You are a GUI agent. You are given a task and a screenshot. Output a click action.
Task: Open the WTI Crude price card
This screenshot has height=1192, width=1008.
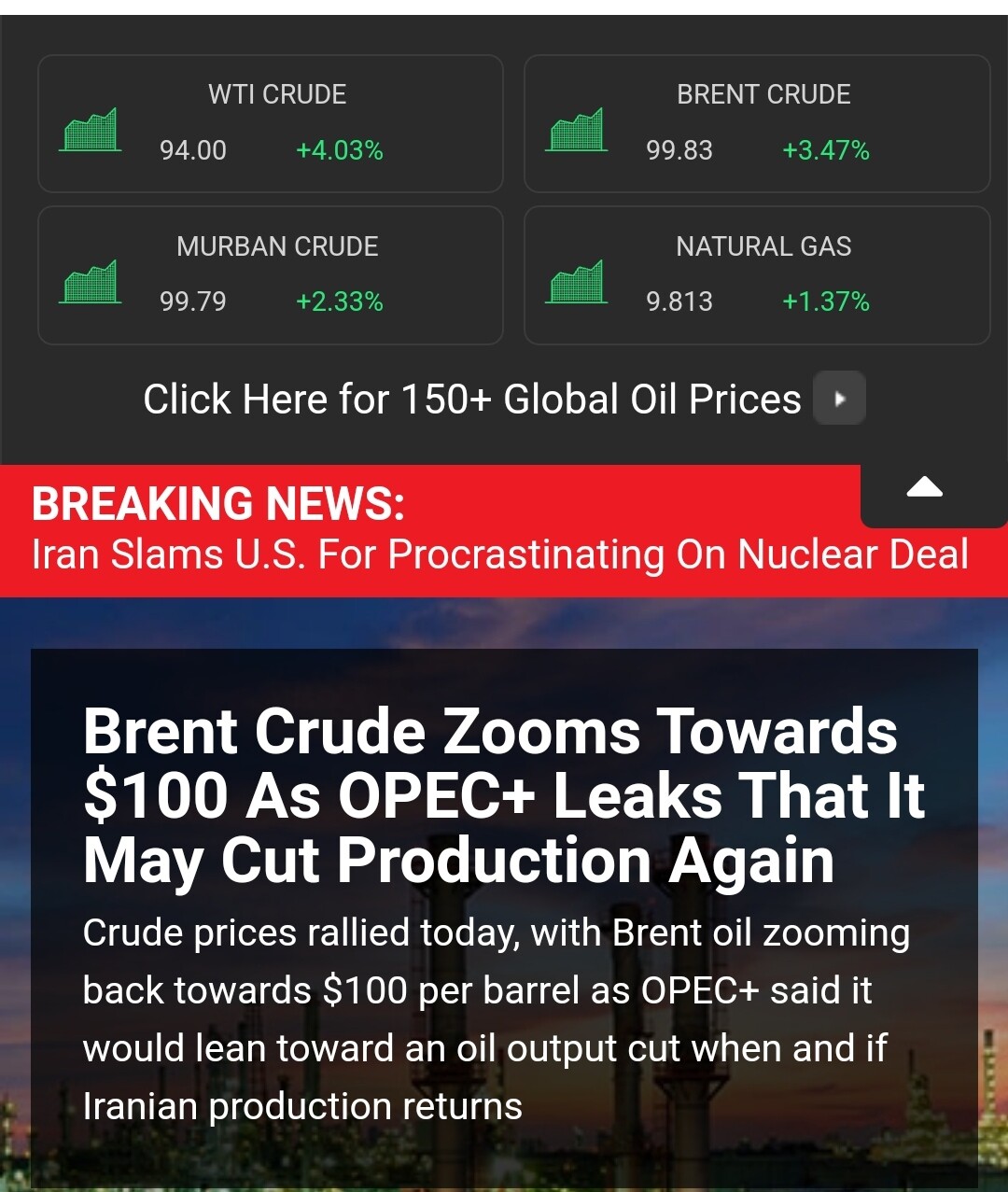coord(271,124)
